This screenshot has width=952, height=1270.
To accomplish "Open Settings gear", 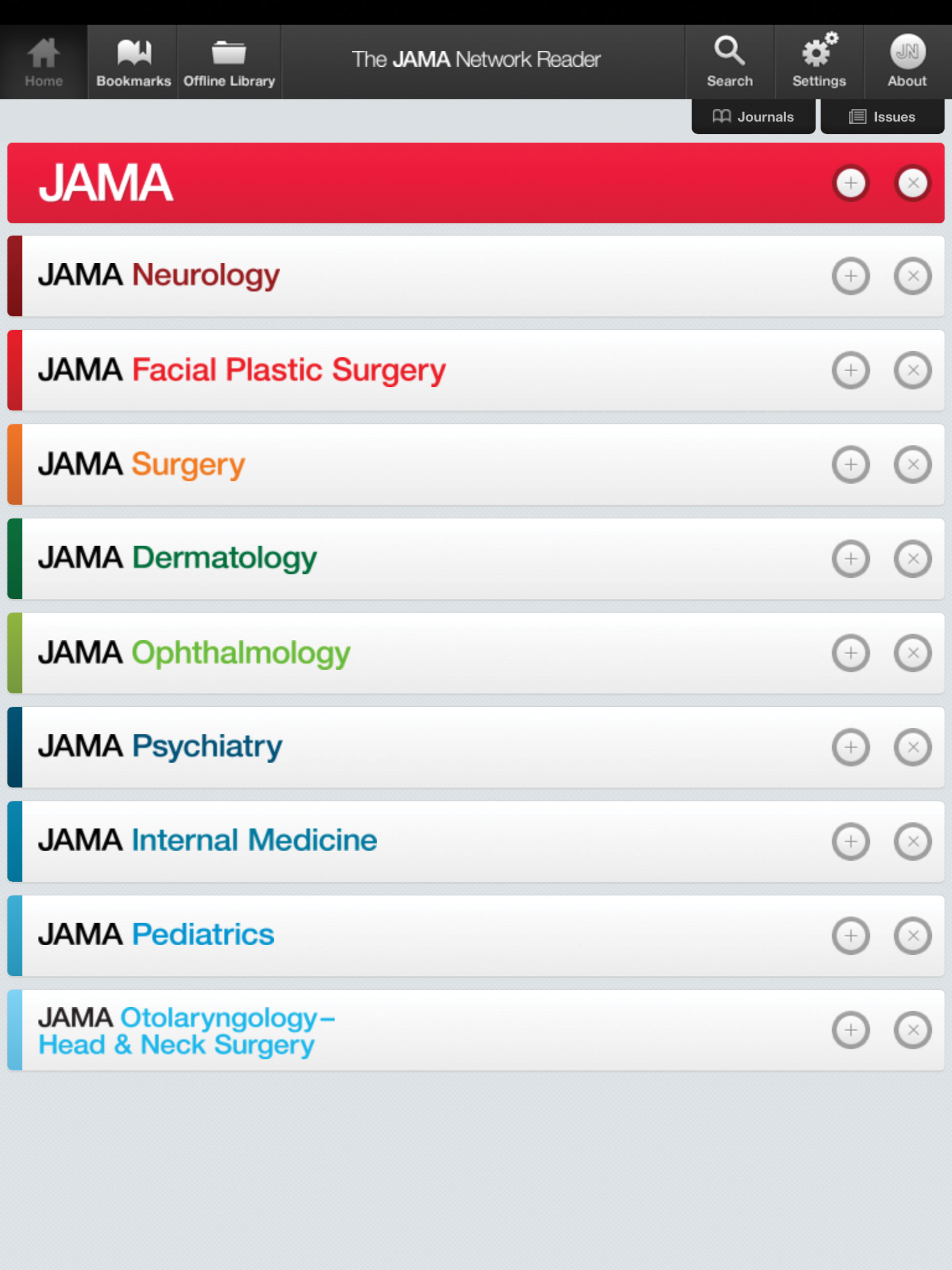I will [819, 62].
